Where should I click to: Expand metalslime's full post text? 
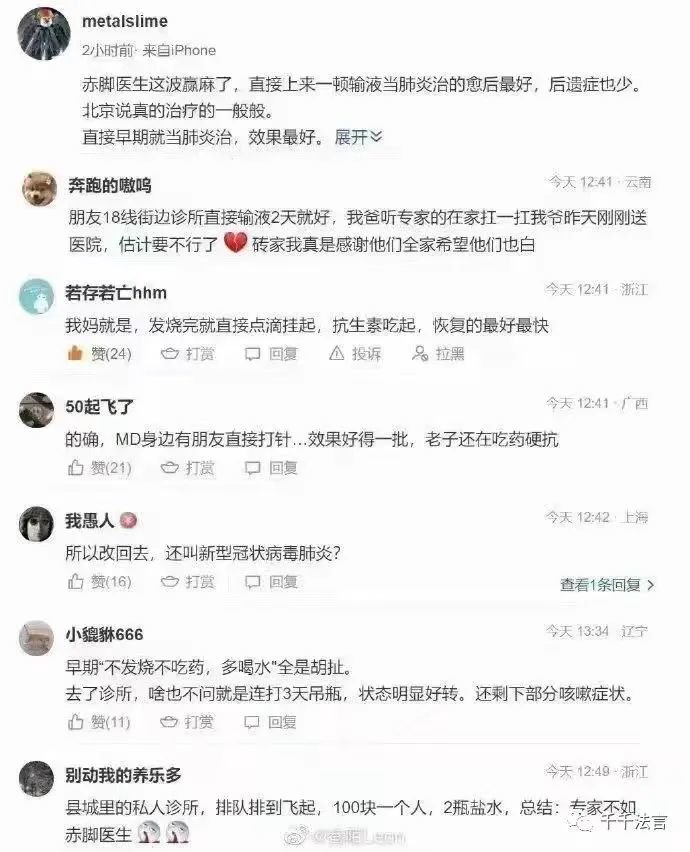357,137
